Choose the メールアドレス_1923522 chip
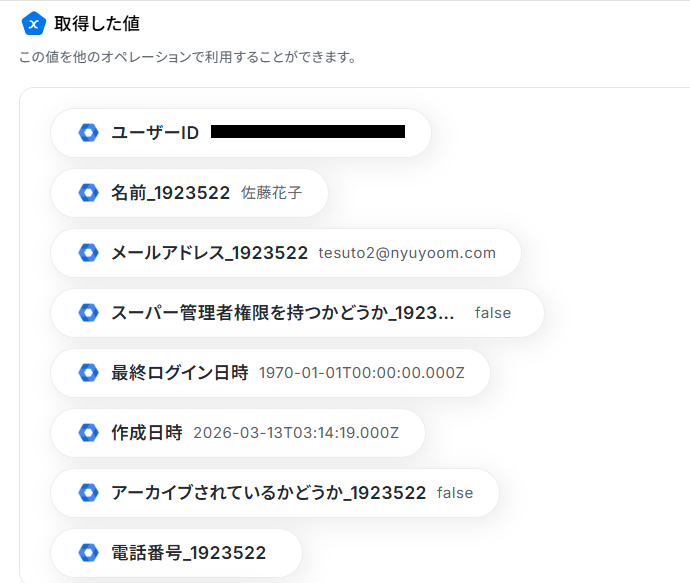The height and width of the screenshot is (583, 690). 286,253
